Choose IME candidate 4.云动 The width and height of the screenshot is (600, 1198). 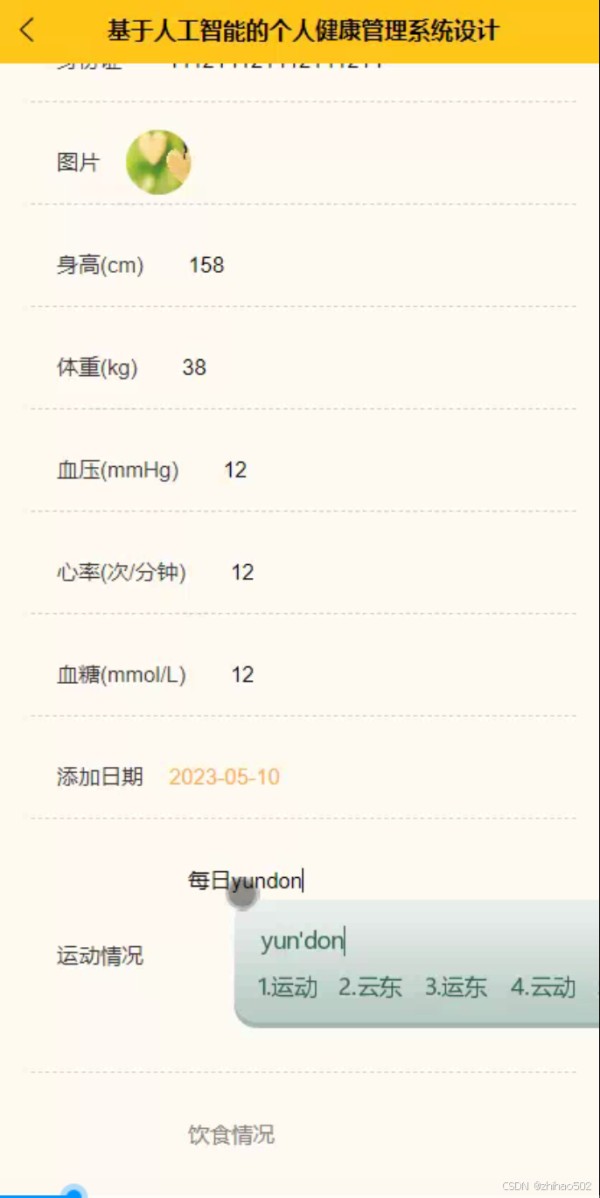(x=543, y=988)
